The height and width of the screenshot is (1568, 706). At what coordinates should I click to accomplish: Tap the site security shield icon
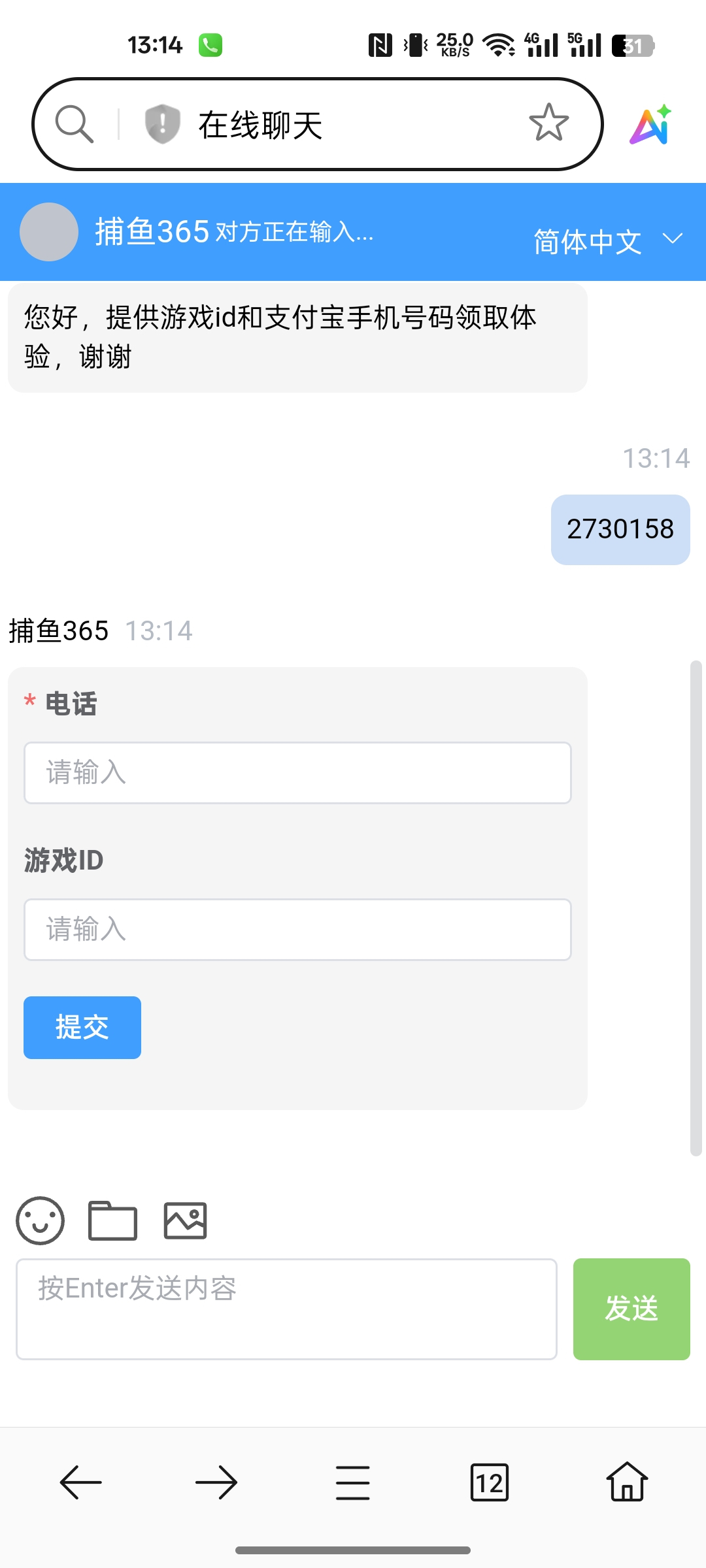pyautogui.click(x=162, y=123)
